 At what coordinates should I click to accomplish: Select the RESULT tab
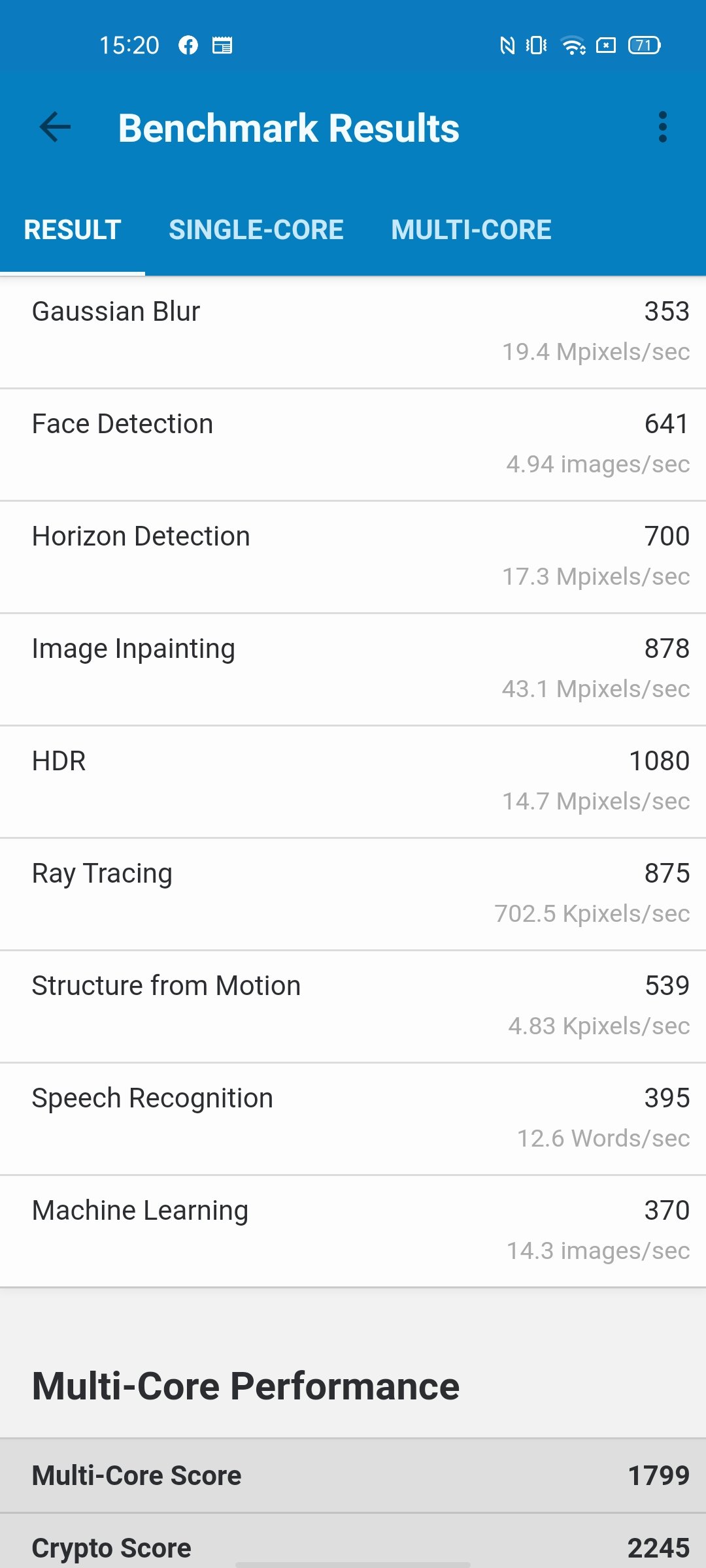point(73,230)
